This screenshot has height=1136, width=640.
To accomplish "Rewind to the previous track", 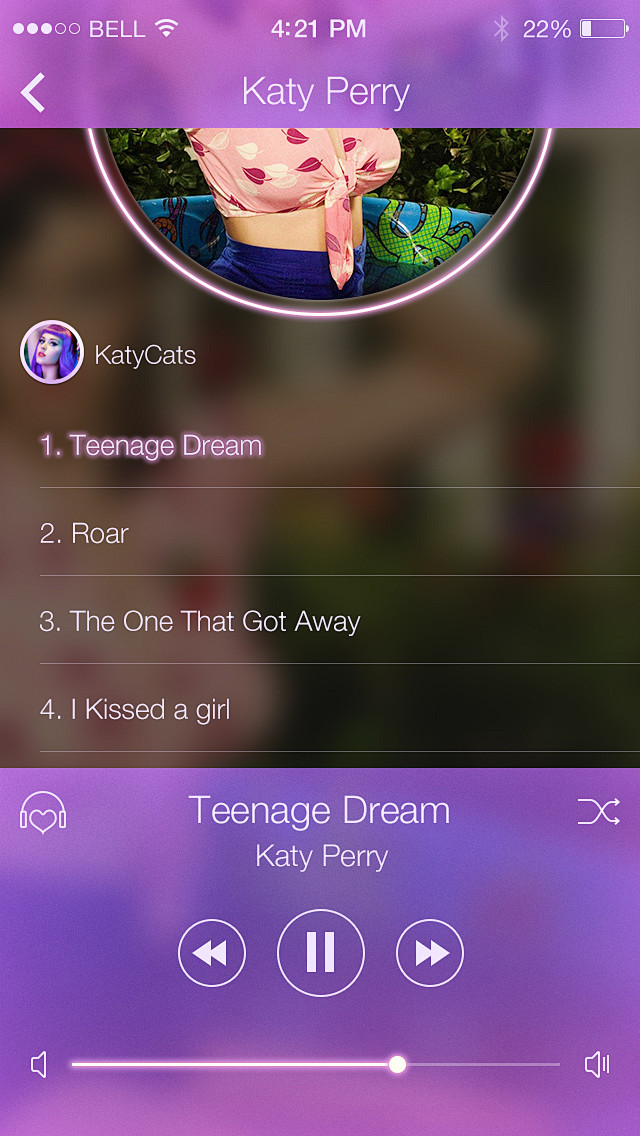I will click(212, 953).
